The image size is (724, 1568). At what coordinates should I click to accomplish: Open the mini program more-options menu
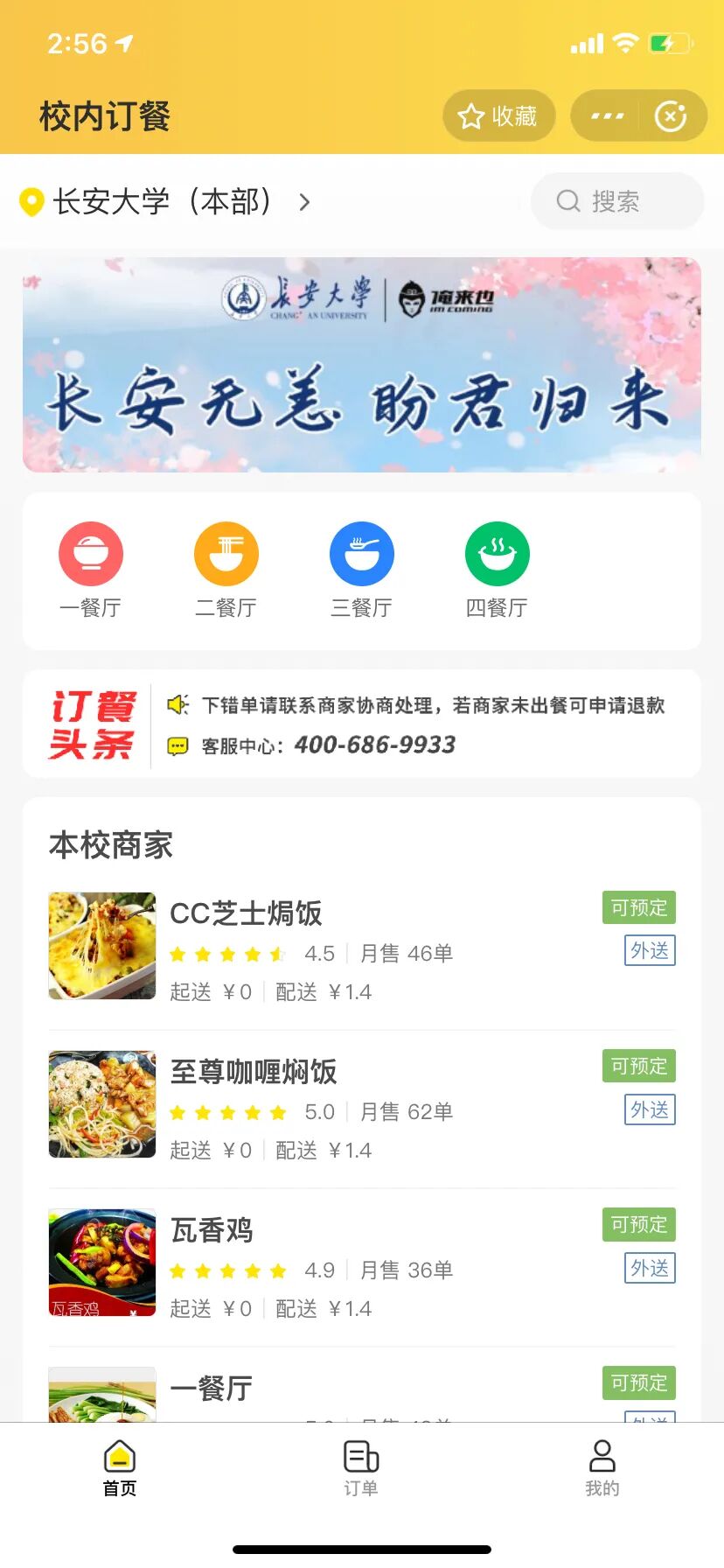[608, 115]
